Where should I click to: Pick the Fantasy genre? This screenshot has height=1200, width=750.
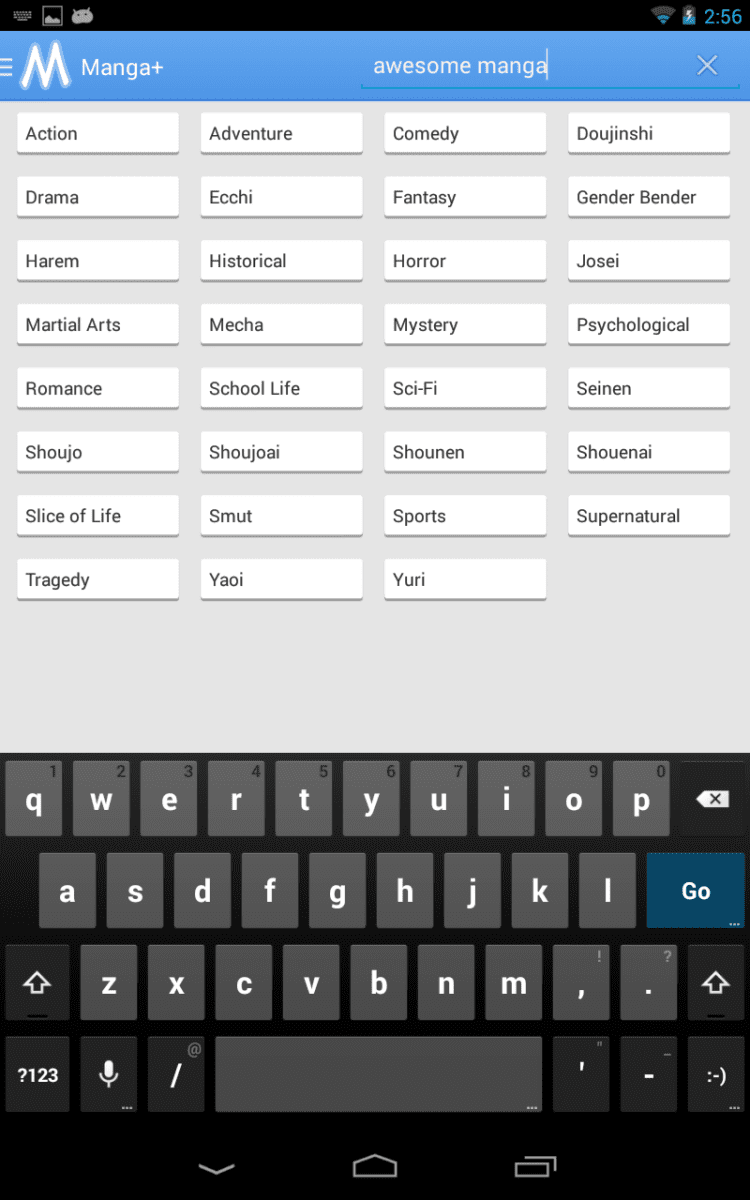click(465, 197)
